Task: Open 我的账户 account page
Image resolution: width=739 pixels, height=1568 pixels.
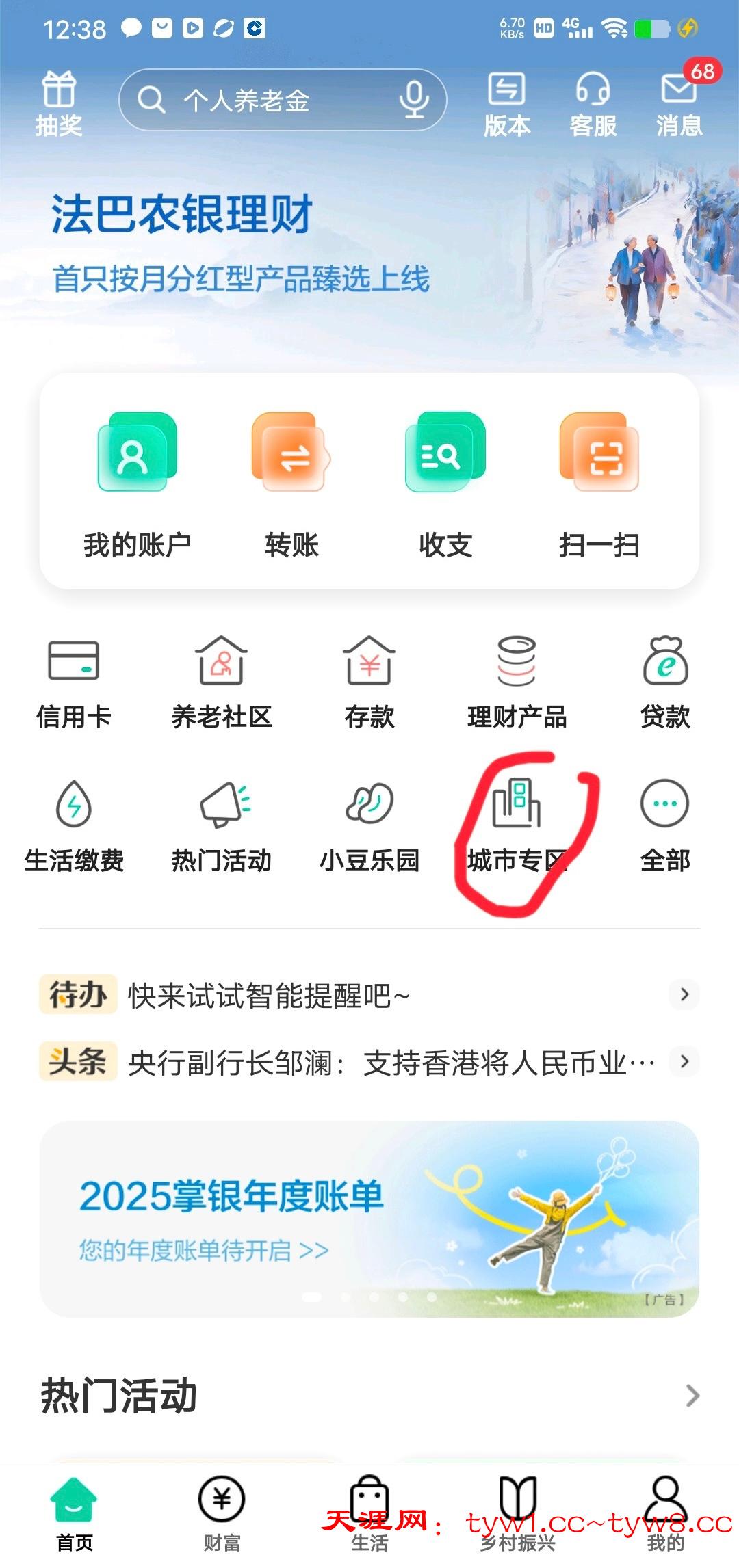Action: coord(137,484)
